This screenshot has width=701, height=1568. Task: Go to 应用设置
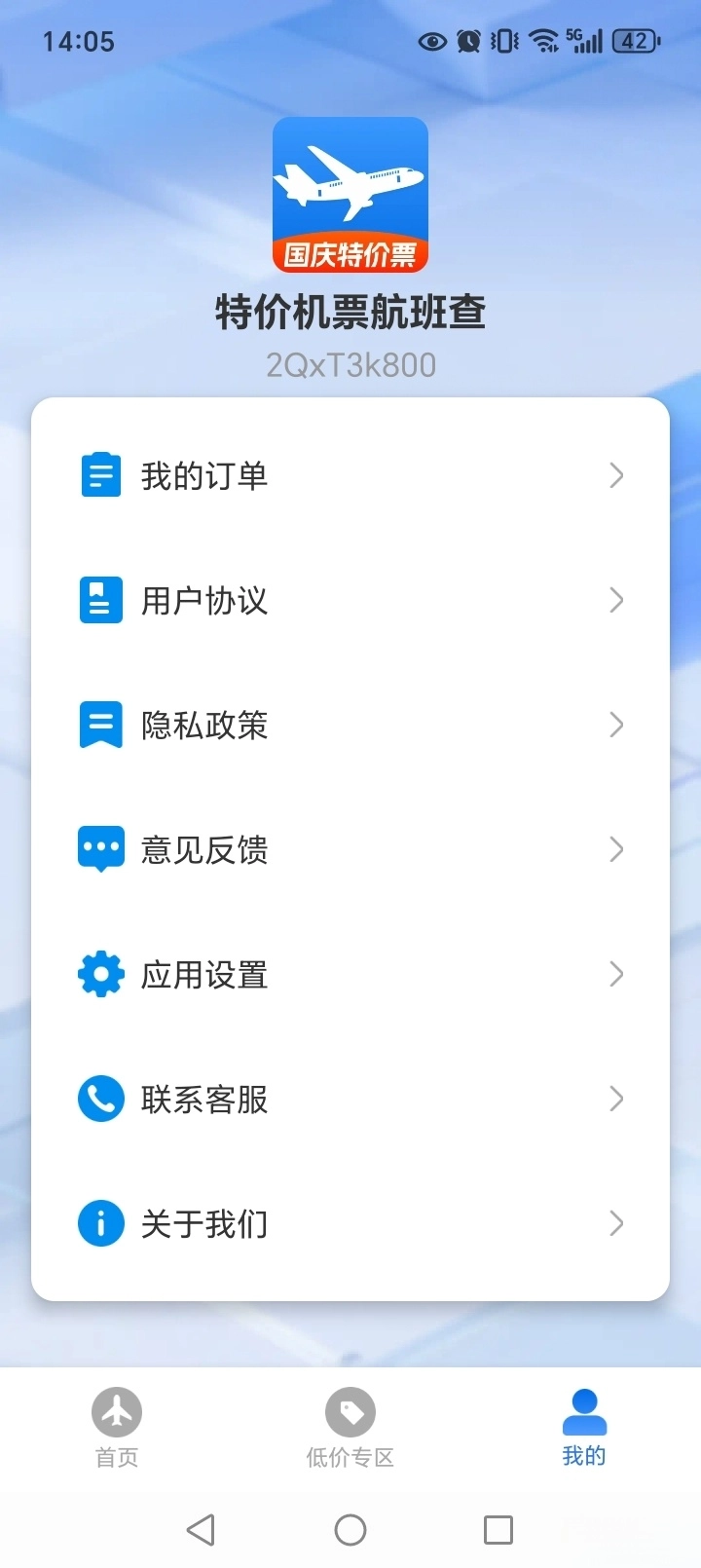[x=350, y=974]
